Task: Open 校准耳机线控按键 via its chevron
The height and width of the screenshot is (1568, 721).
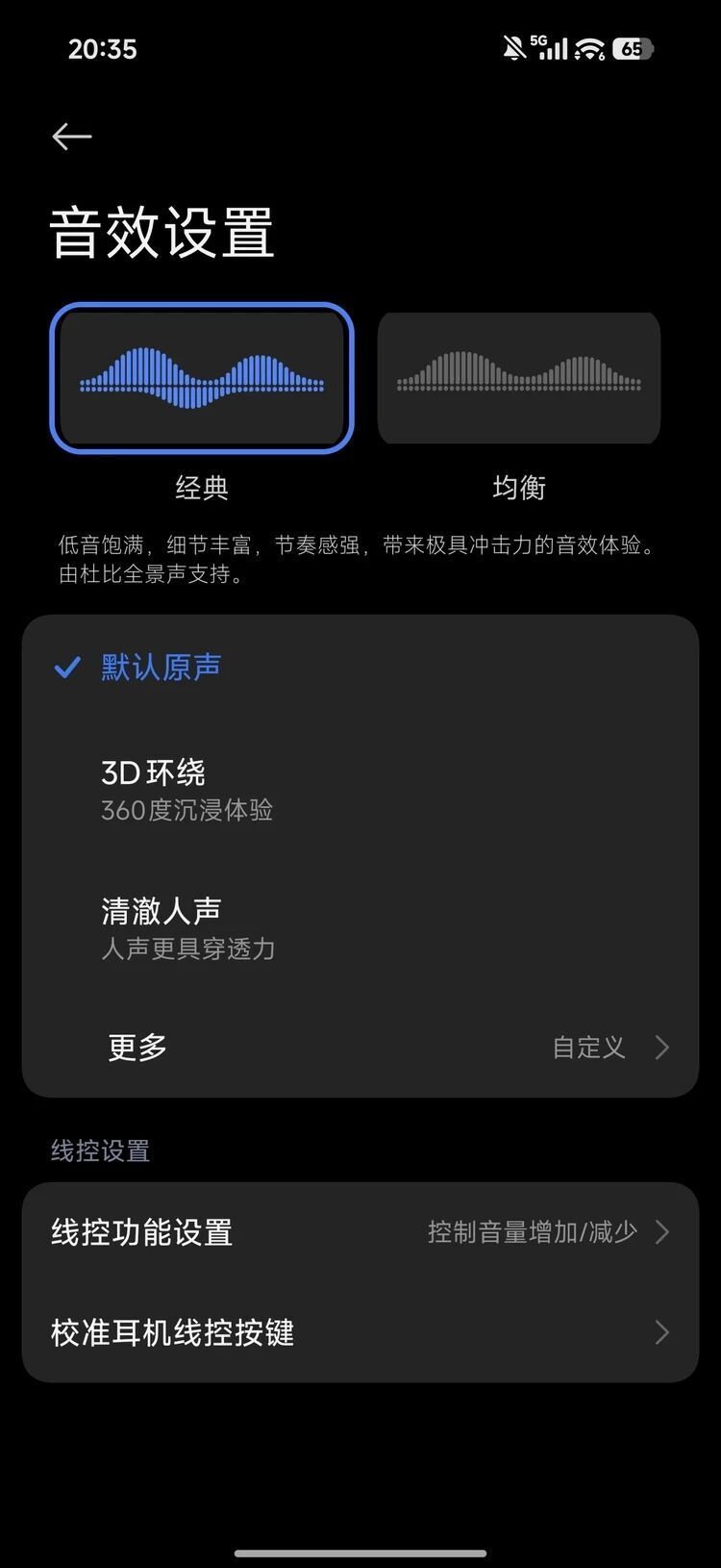Action: pyautogui.click(x=661, y=1333)
